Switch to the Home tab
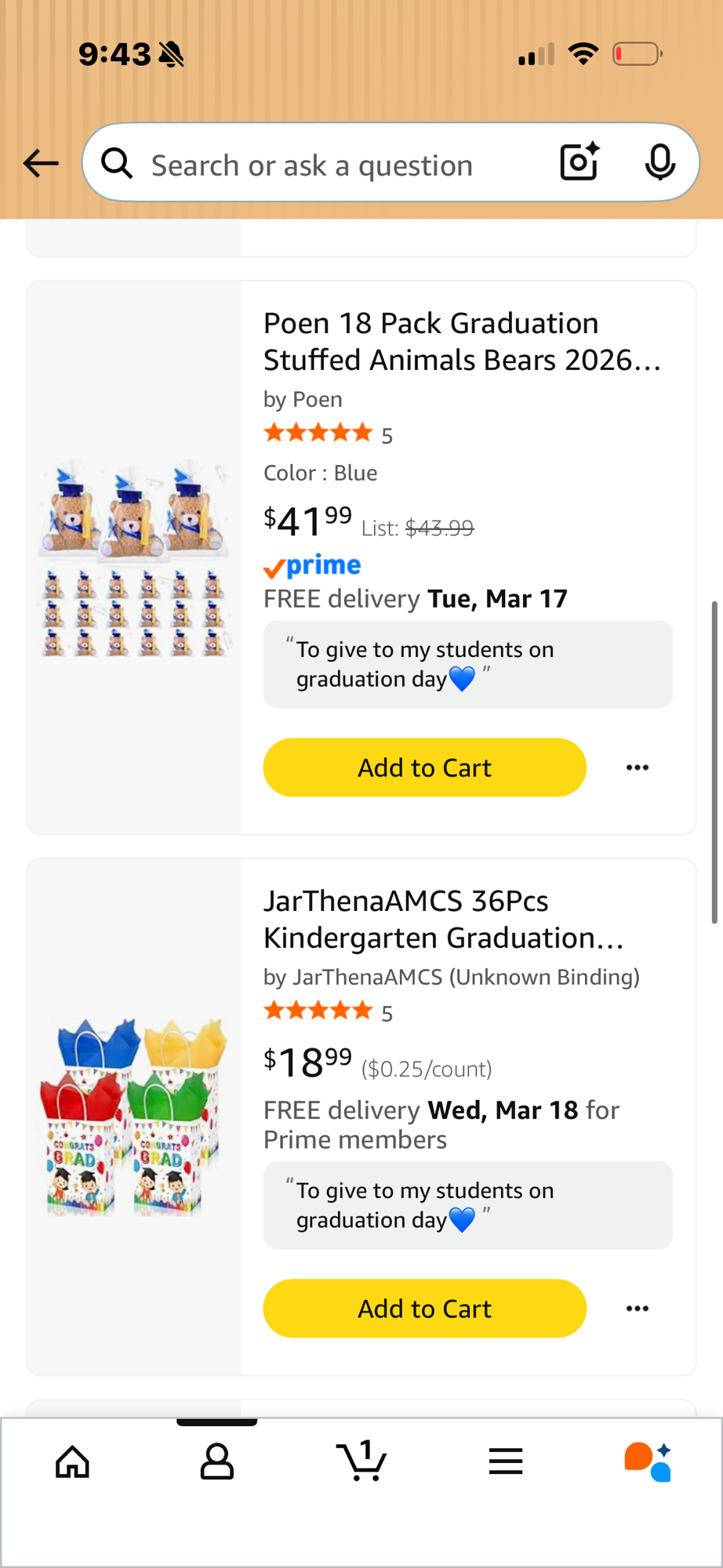 [73, 1462]
